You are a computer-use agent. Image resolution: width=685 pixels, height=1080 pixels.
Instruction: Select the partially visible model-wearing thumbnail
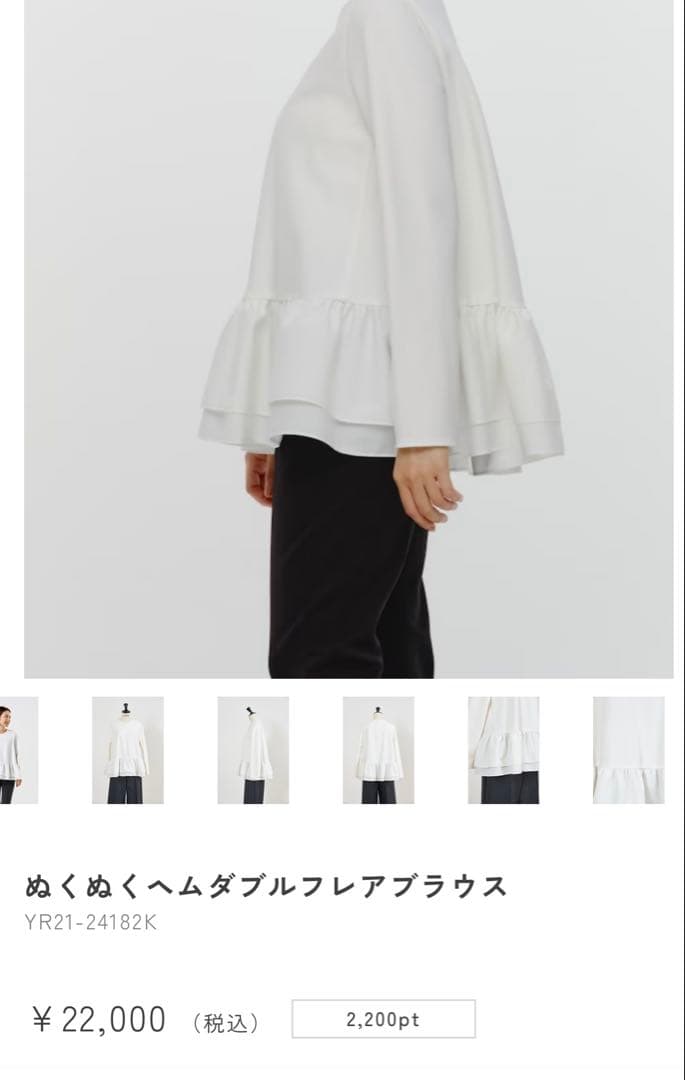click(18, 750)
